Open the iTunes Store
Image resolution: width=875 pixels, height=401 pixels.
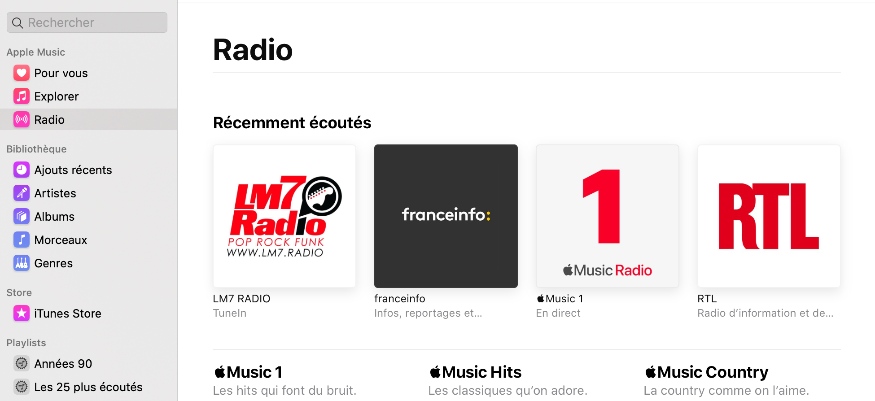[x=67, y=313]
